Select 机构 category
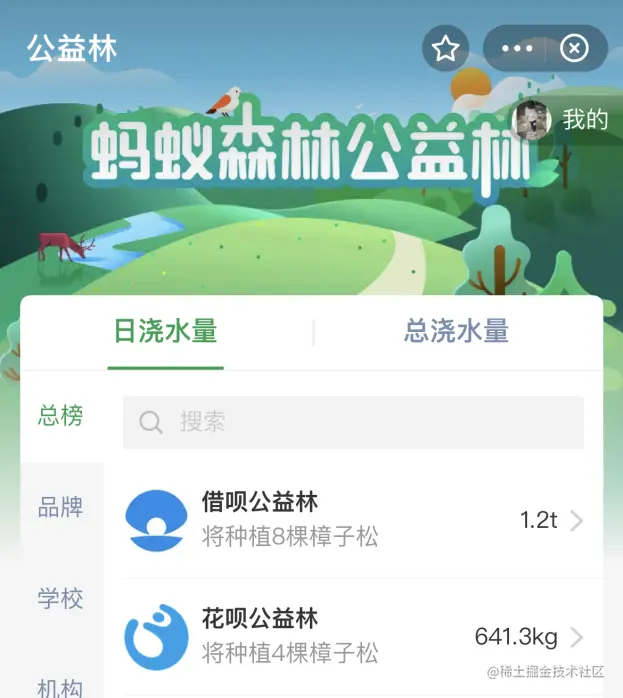Viewport: 623px width, 698px height. pyautogui.click(x=61, y=686)
